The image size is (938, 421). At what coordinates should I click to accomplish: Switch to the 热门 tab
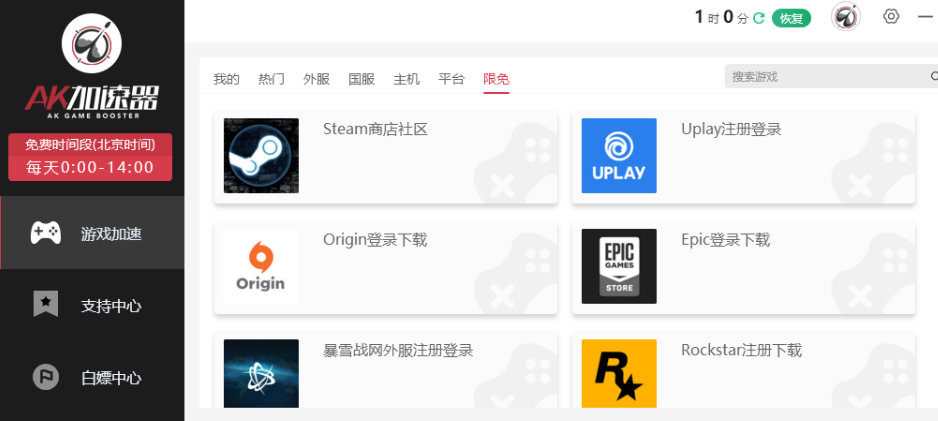[271, 79]
